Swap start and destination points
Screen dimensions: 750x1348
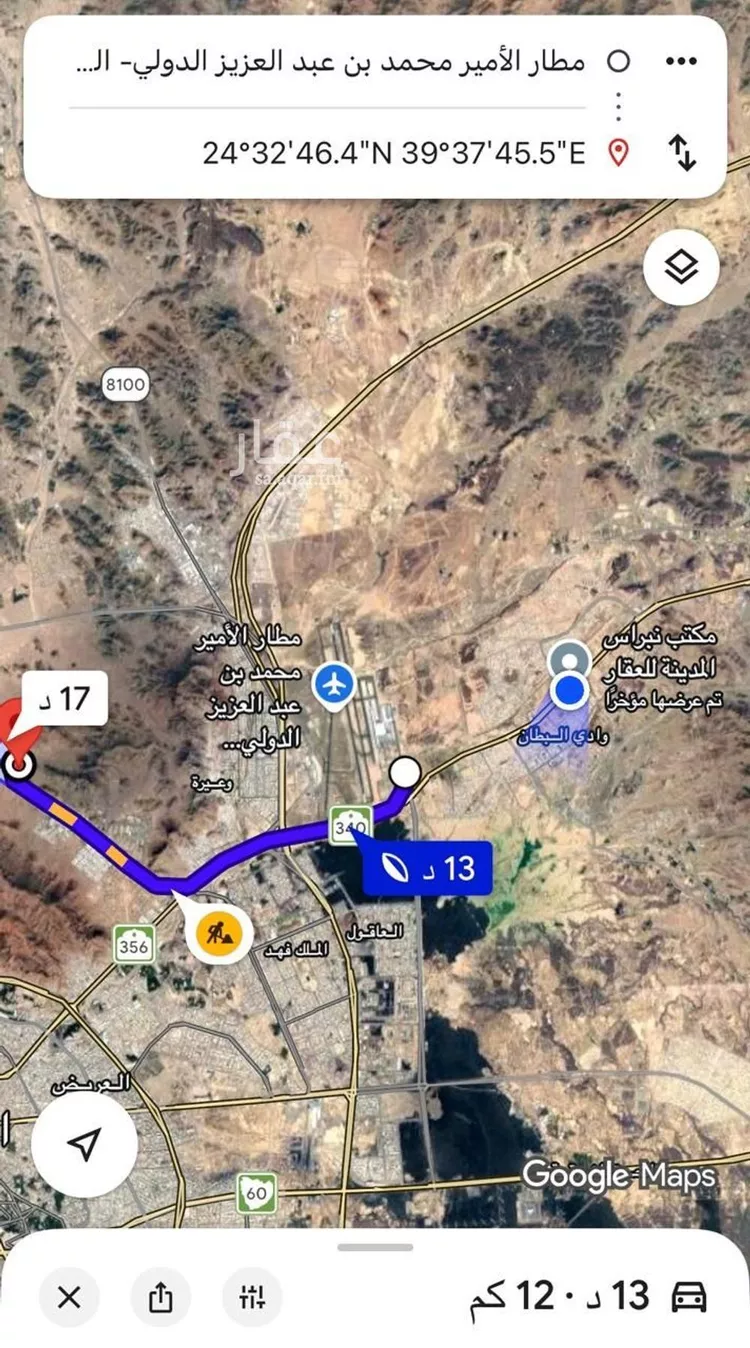point(681,153)
